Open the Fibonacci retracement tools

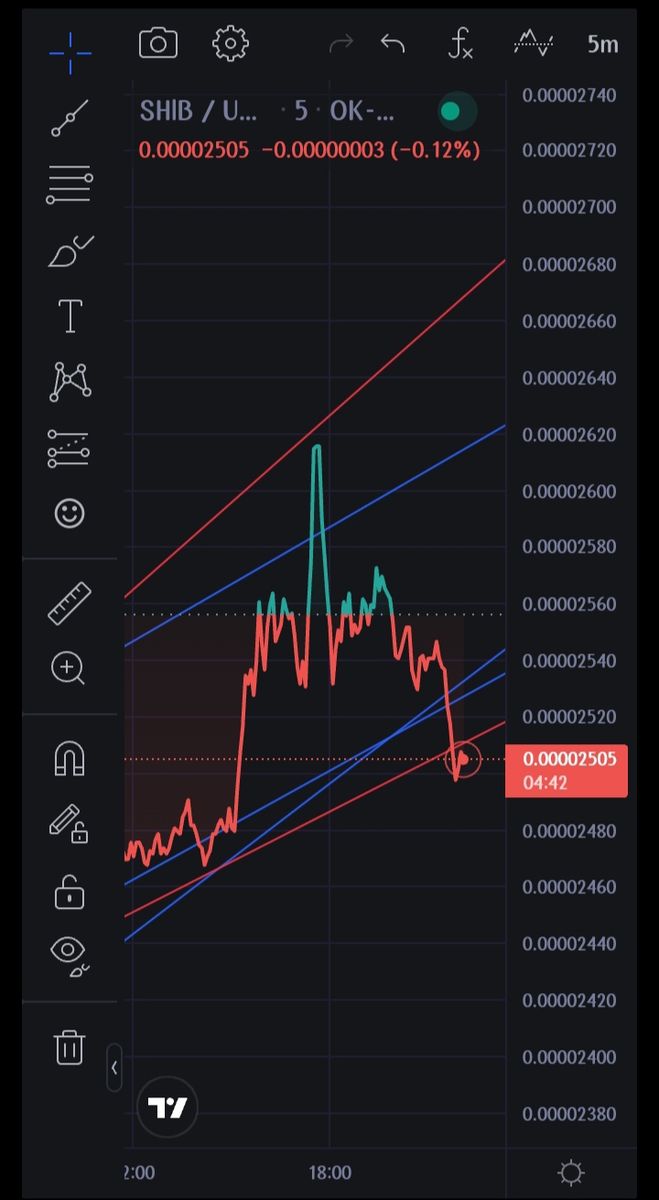point(70,184)
